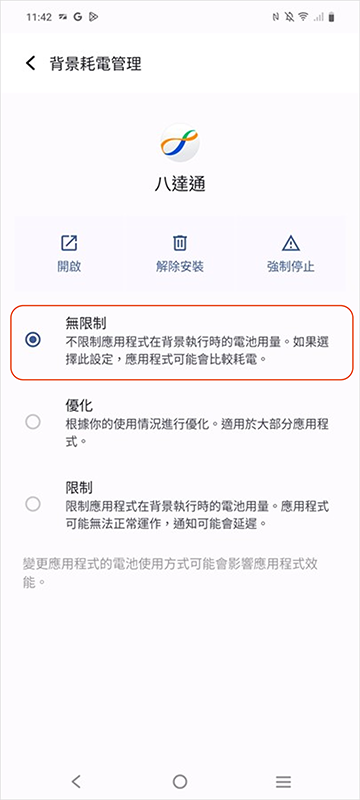Select the 限制 battery option

coord(180,505)
